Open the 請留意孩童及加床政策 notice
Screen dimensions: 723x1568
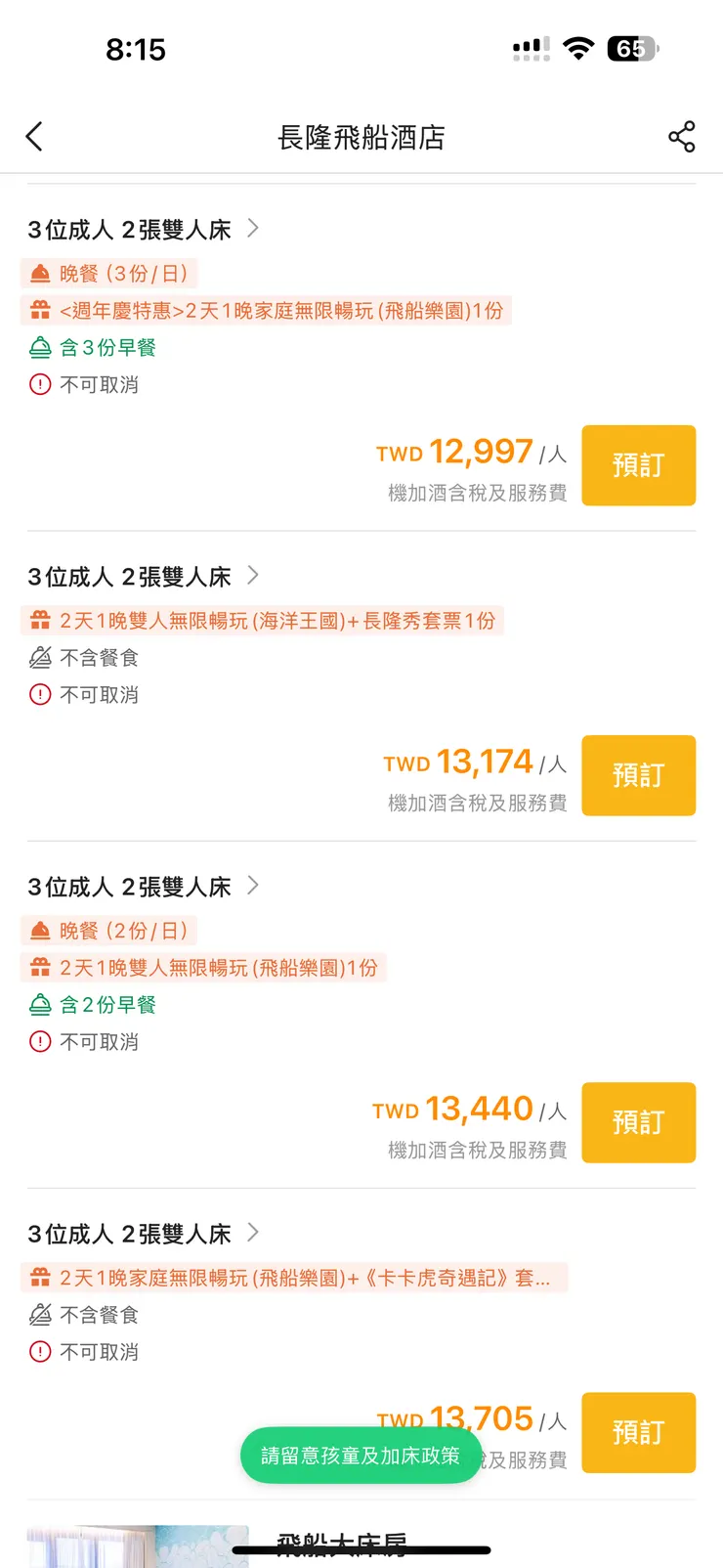pyautogui.click(x=361, y=1456)
